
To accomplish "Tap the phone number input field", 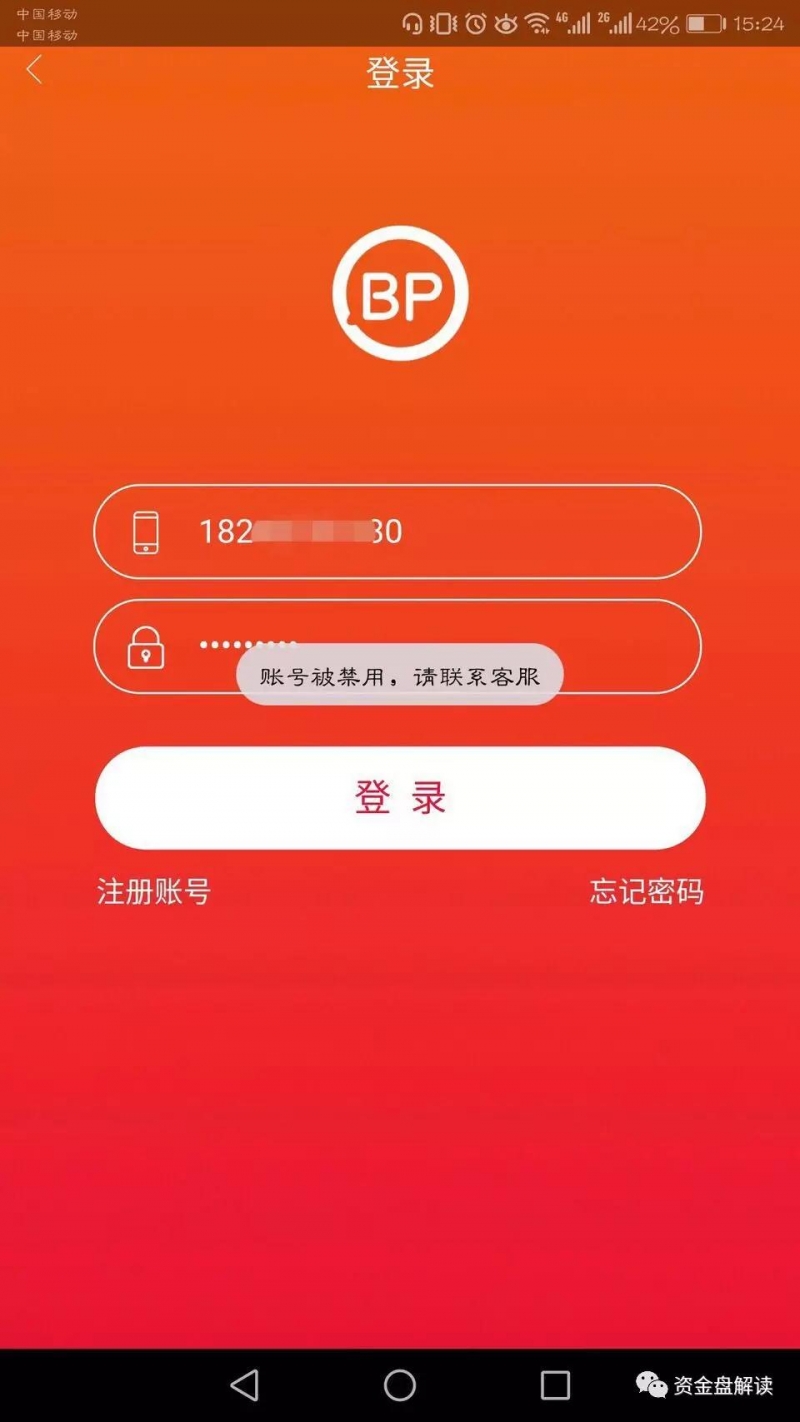I will 420,531.
